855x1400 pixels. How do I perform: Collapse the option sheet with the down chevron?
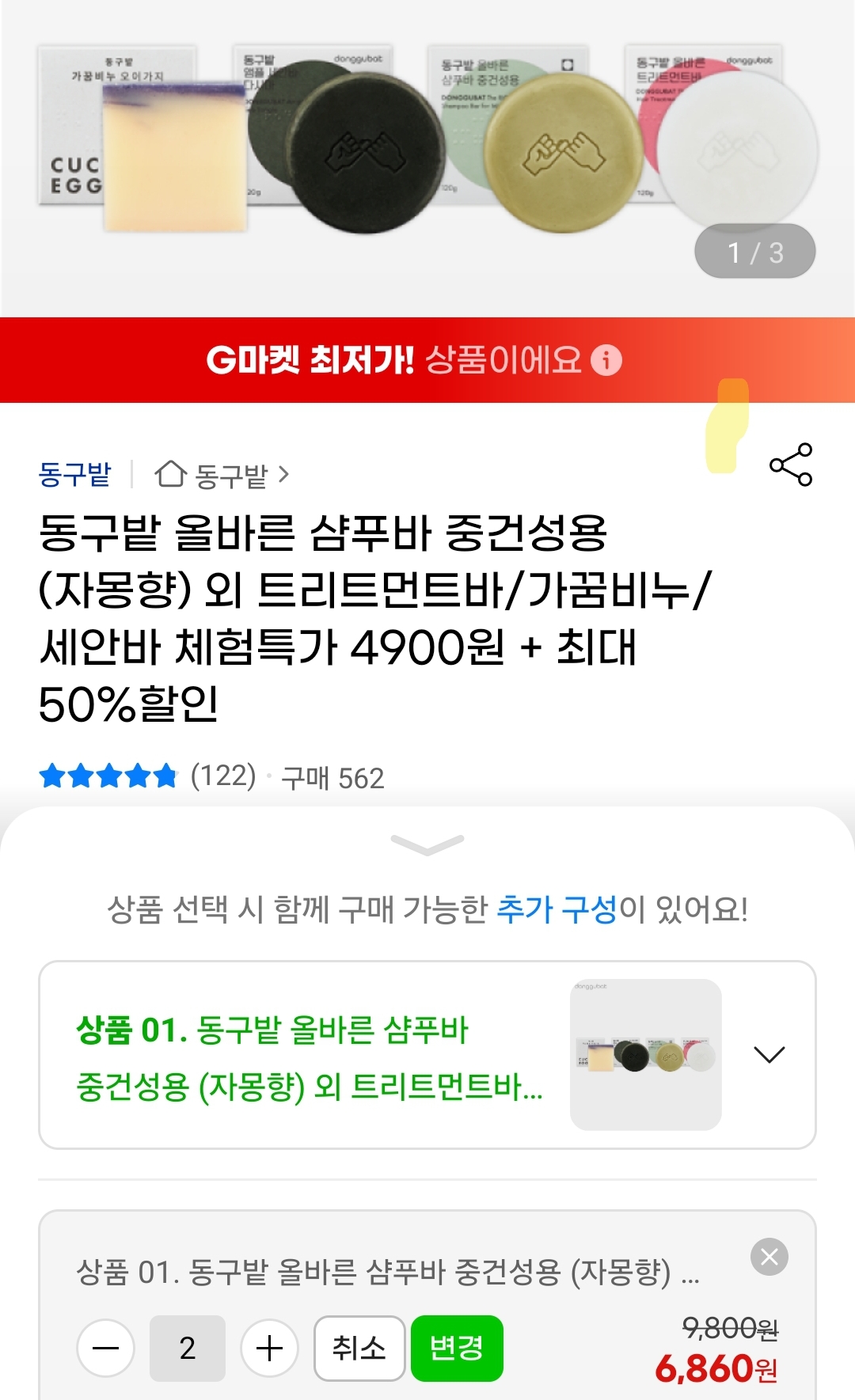point(427,844)
